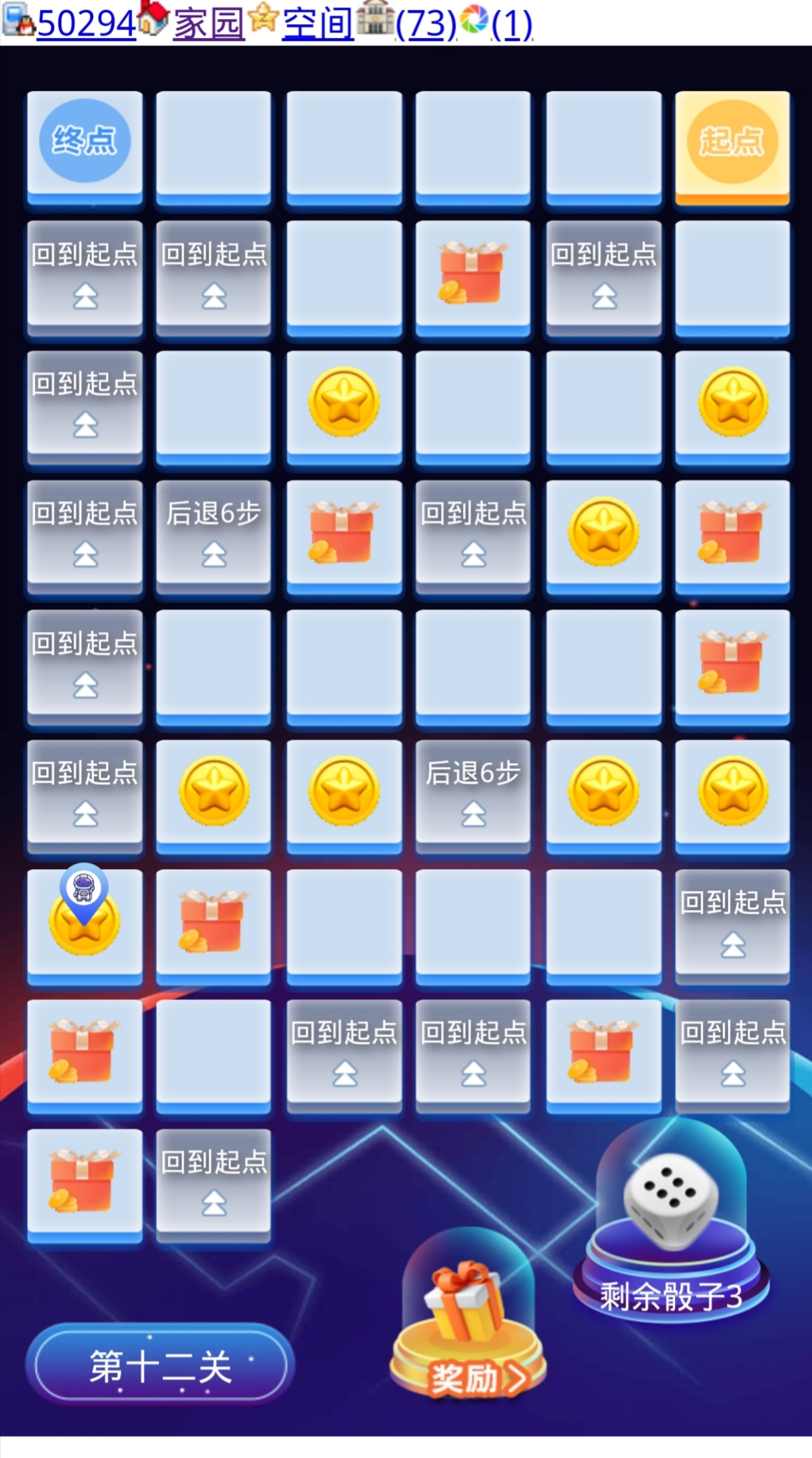Open the (1) link
Image resolution: width=812 pixels, height=1458 pixels.
pos(511,23)
